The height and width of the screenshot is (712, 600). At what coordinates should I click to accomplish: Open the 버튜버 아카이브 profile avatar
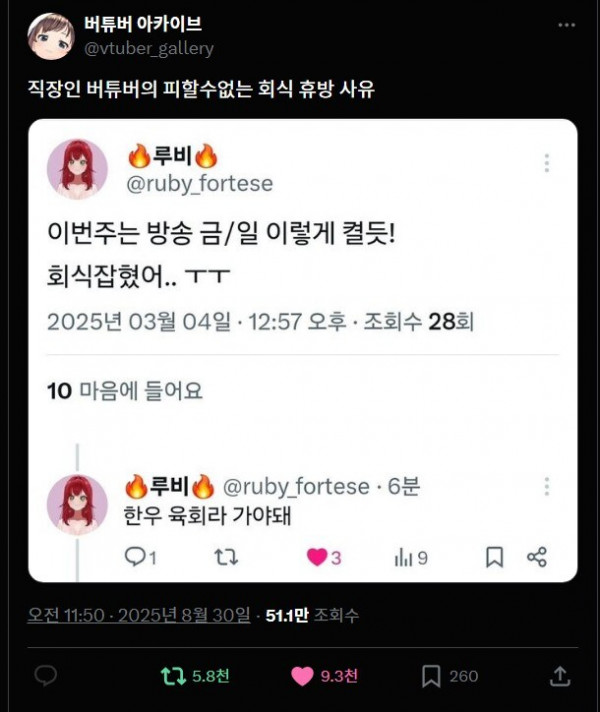tap(50, 37)
